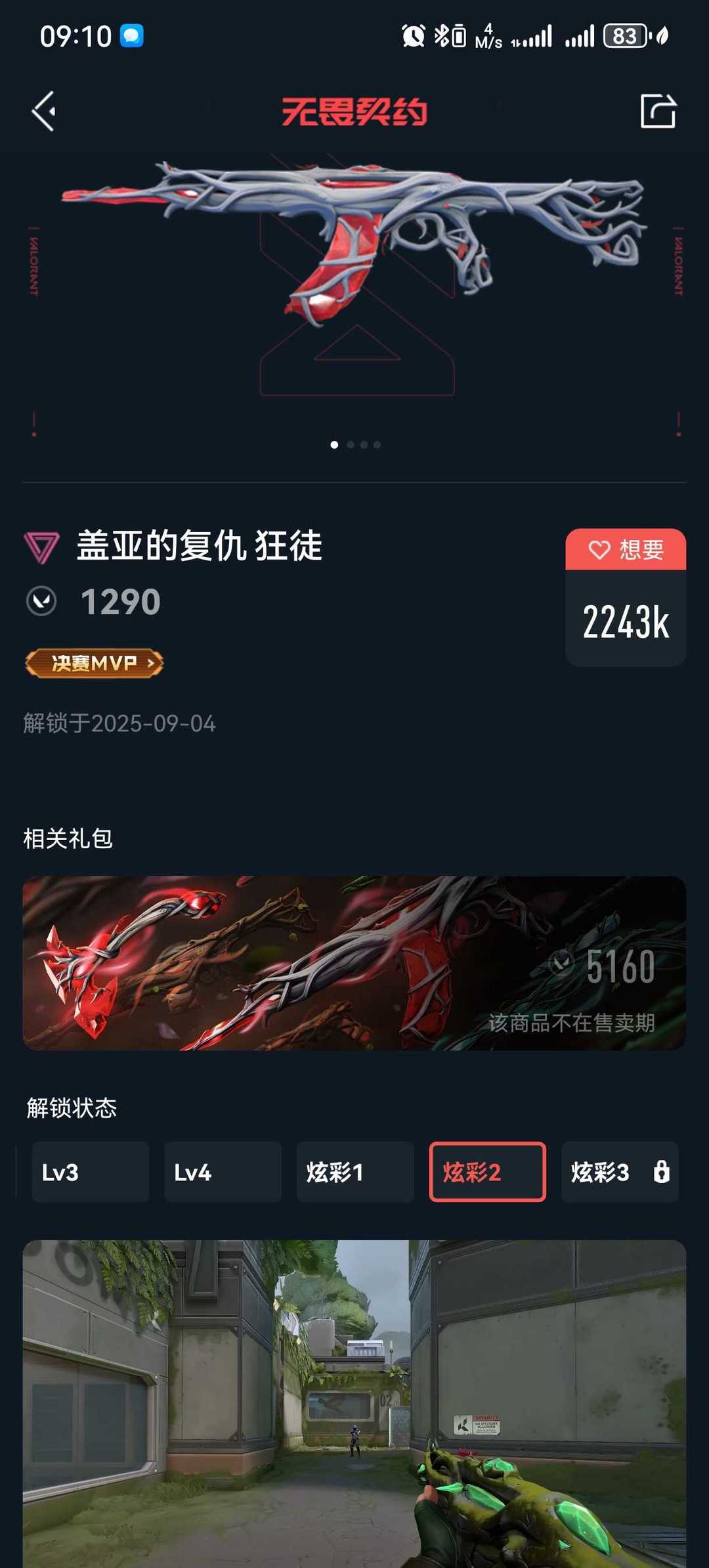The height and width of the screenshot is (1568, 709).
Task: Click the VALORANT currency icon before 1290
Action: click(x=41, y=598)
